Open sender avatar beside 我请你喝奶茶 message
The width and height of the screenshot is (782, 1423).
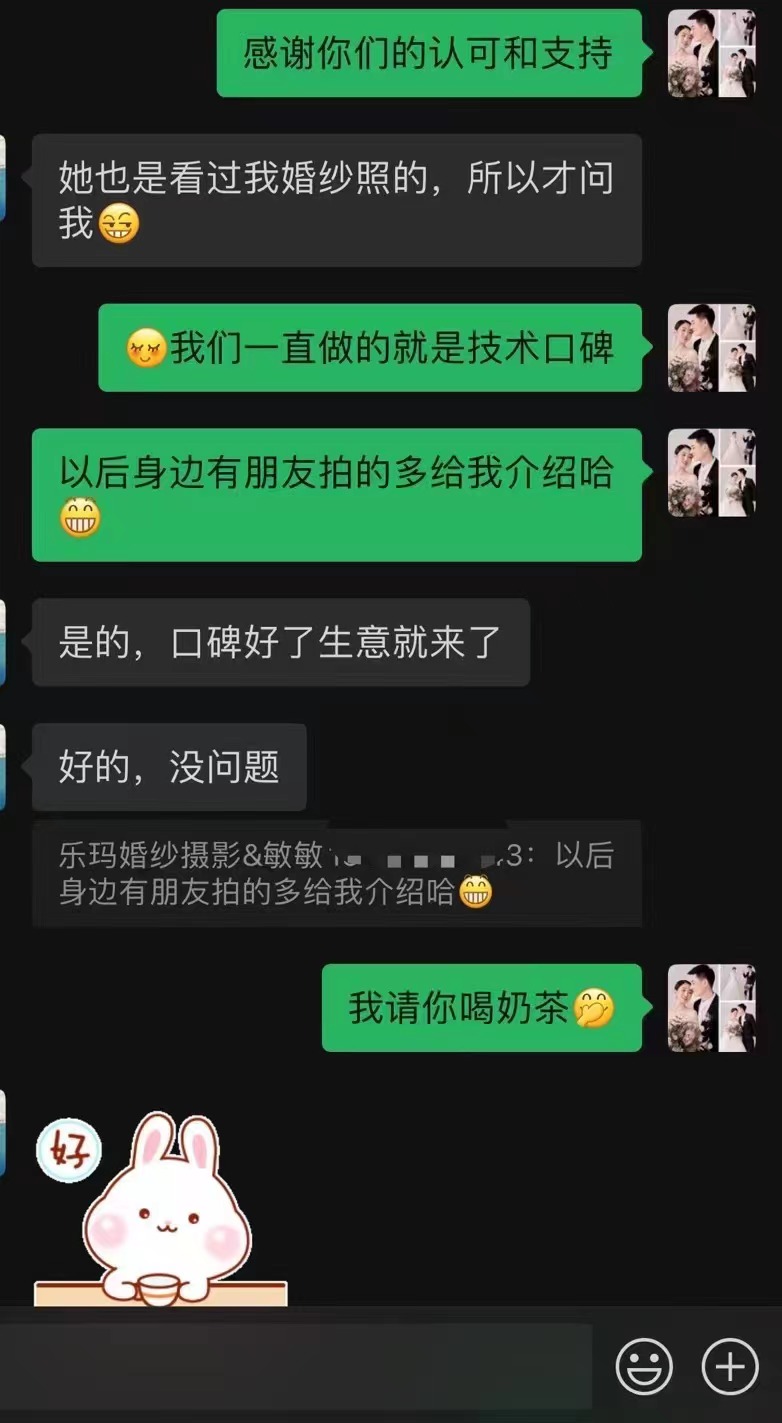[712, 1008]
